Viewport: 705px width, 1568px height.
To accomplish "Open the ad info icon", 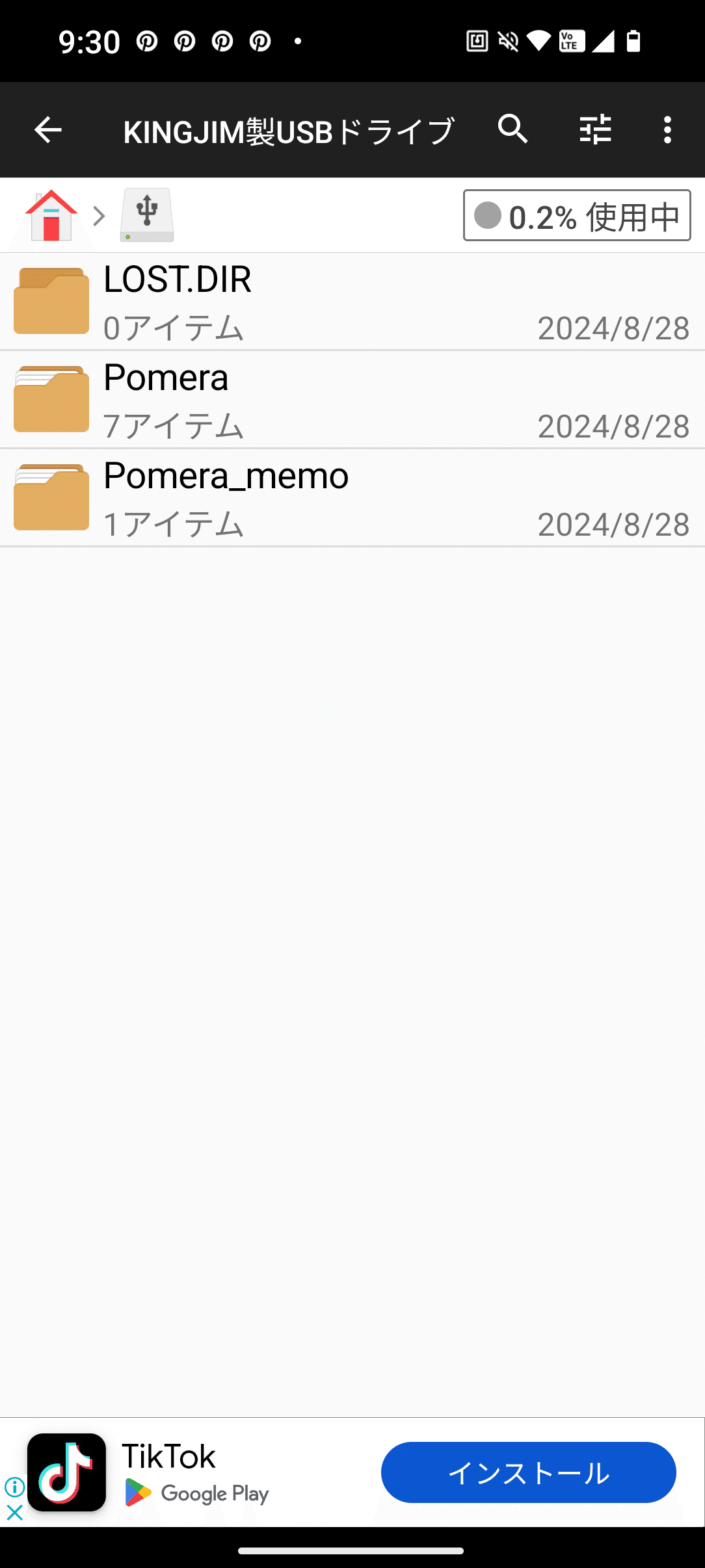I will click(14, 1487).
